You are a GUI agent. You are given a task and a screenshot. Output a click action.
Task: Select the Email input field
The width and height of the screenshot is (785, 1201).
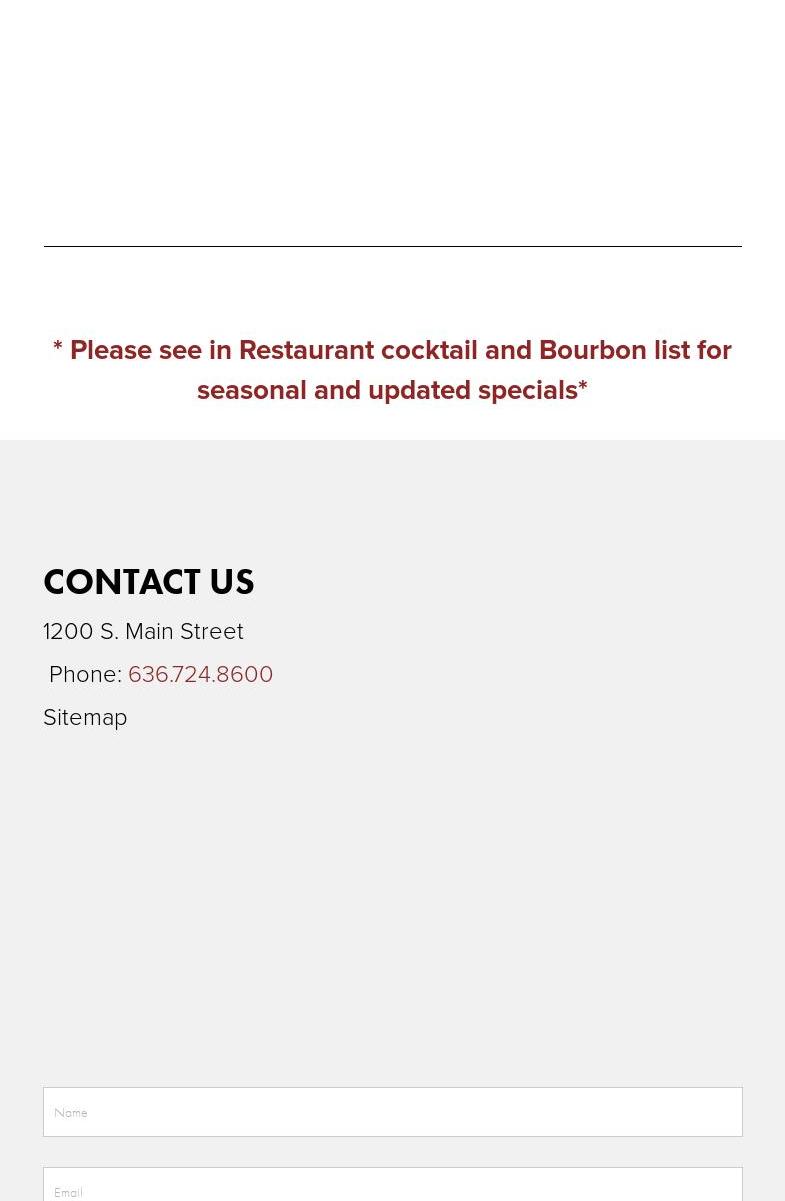[x=392, y=1187]
